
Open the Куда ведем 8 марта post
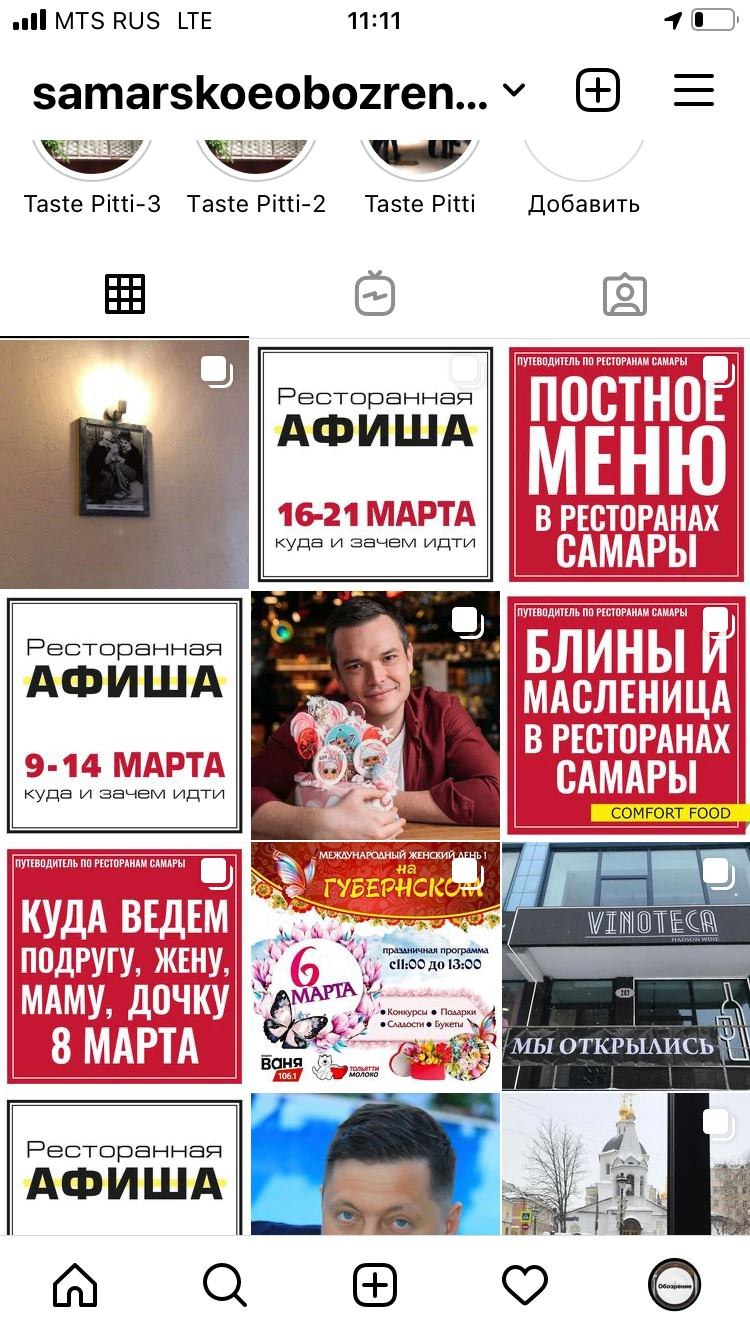pyautogui.click(x=124, y=965)
